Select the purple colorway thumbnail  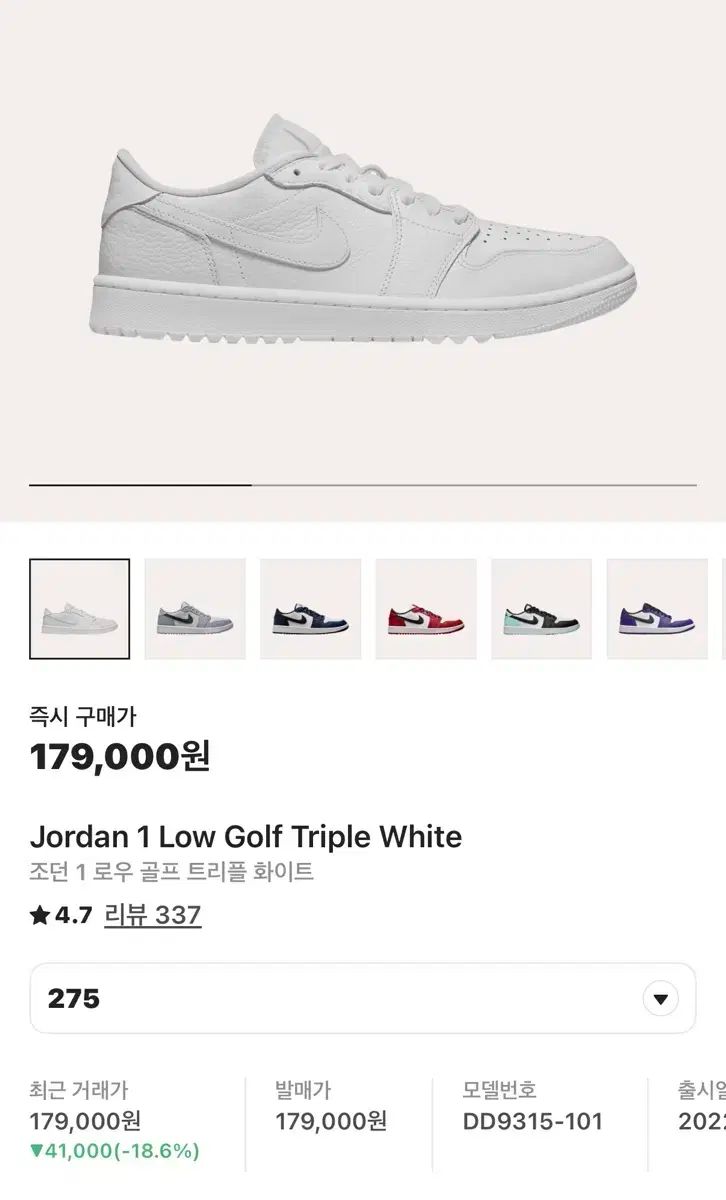(x=660, y=608)
